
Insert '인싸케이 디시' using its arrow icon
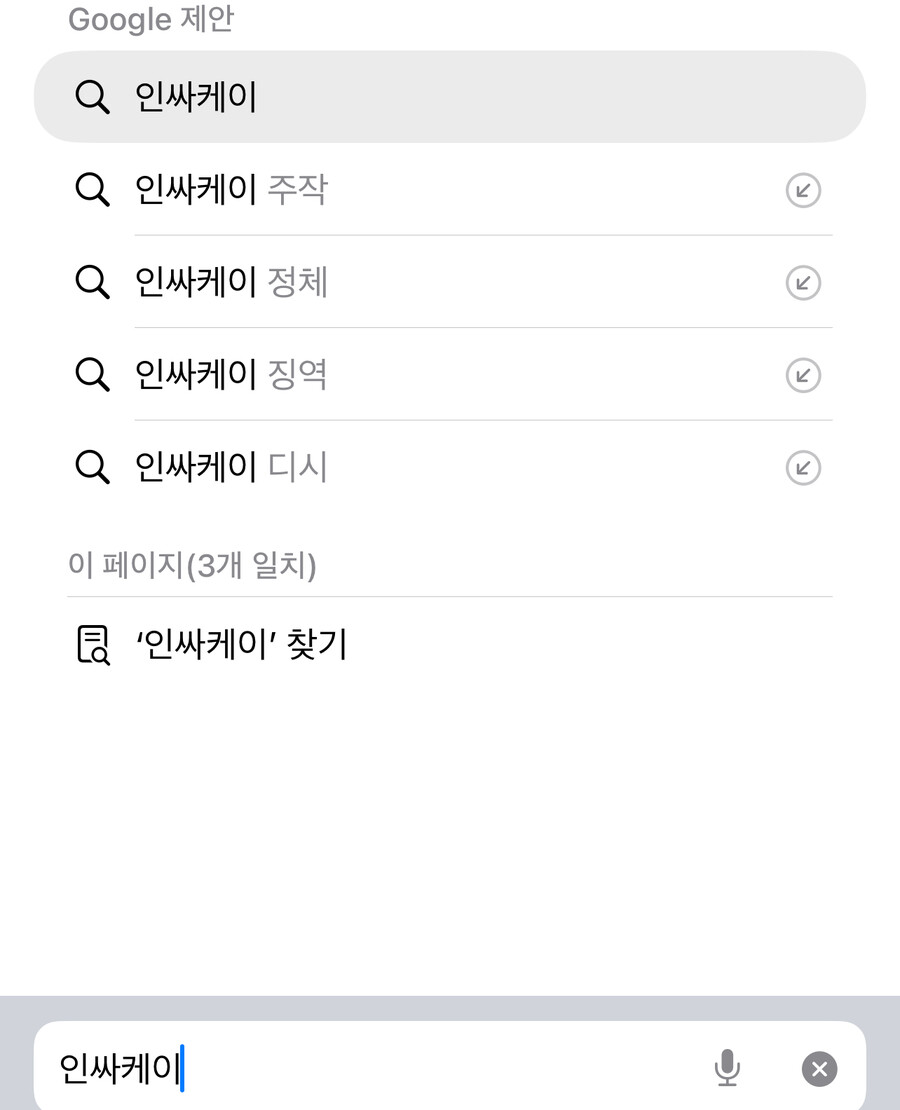coord(802,467)
